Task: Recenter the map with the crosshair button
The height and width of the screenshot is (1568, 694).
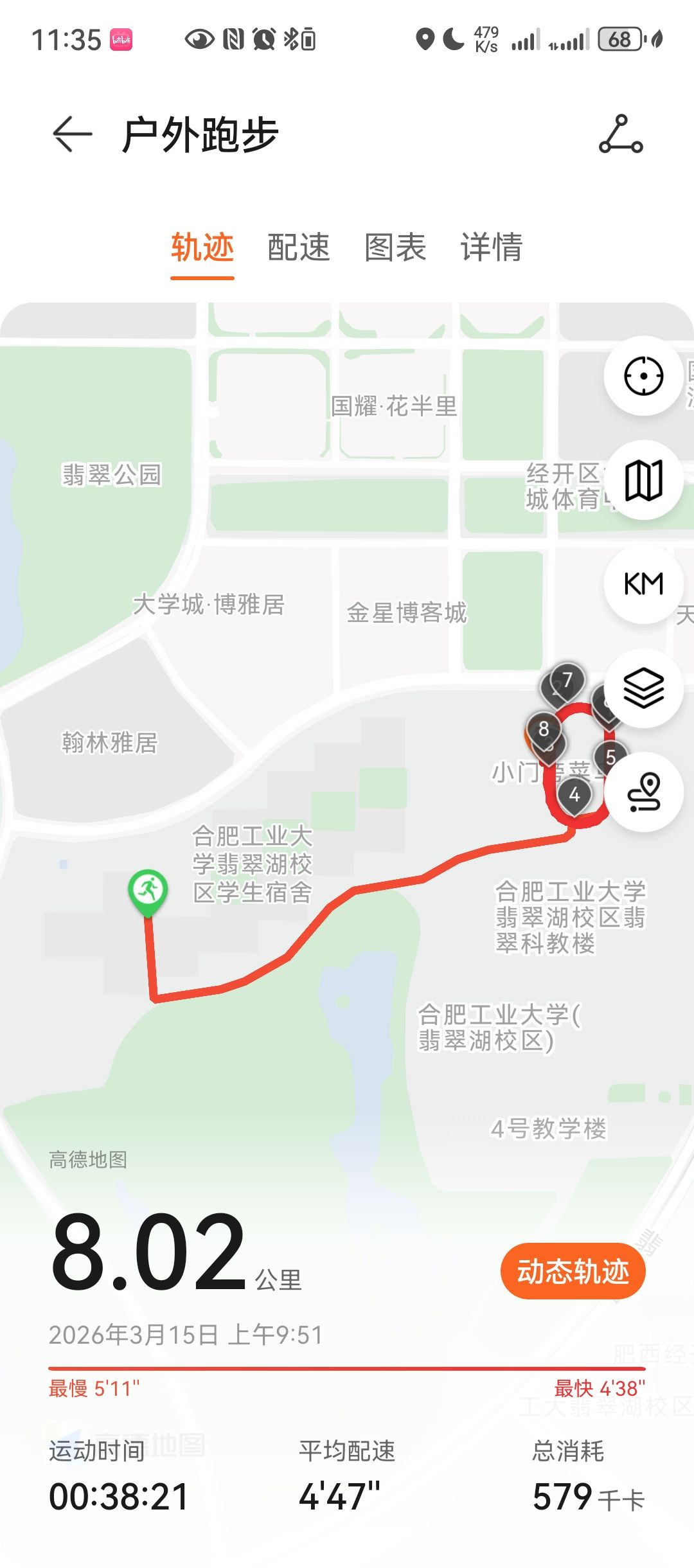Action: click(643, 376)
